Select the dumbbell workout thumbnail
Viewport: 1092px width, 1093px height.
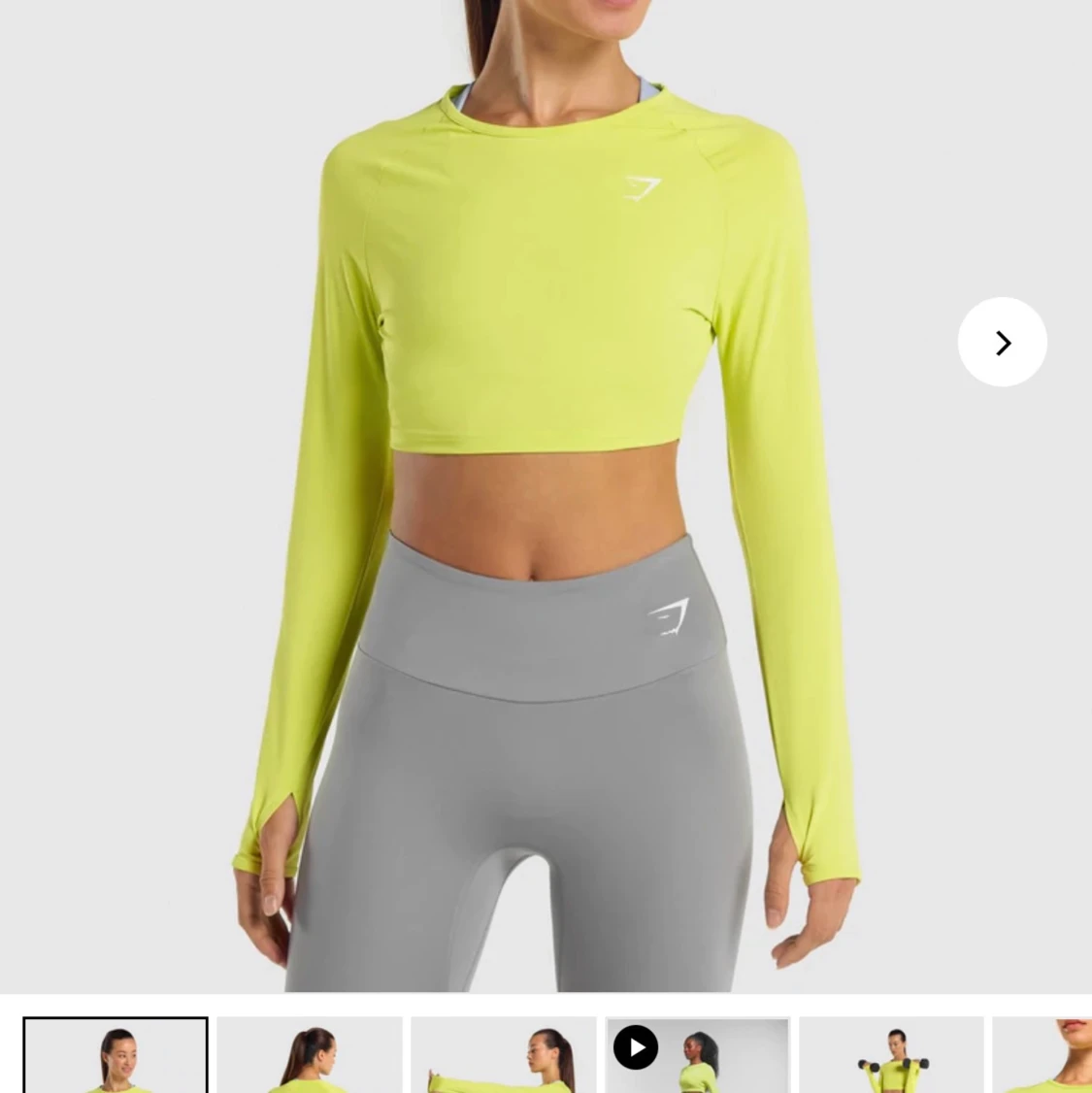click(891, 1055)
